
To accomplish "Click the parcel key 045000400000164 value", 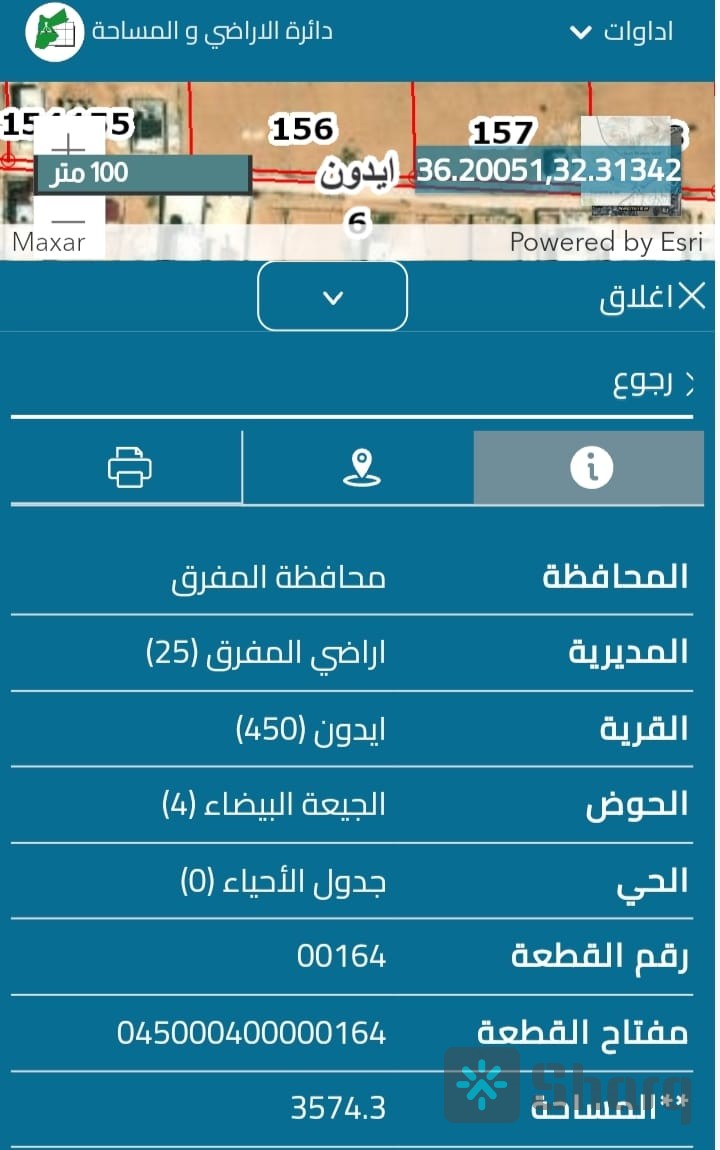I will 250,1032.
